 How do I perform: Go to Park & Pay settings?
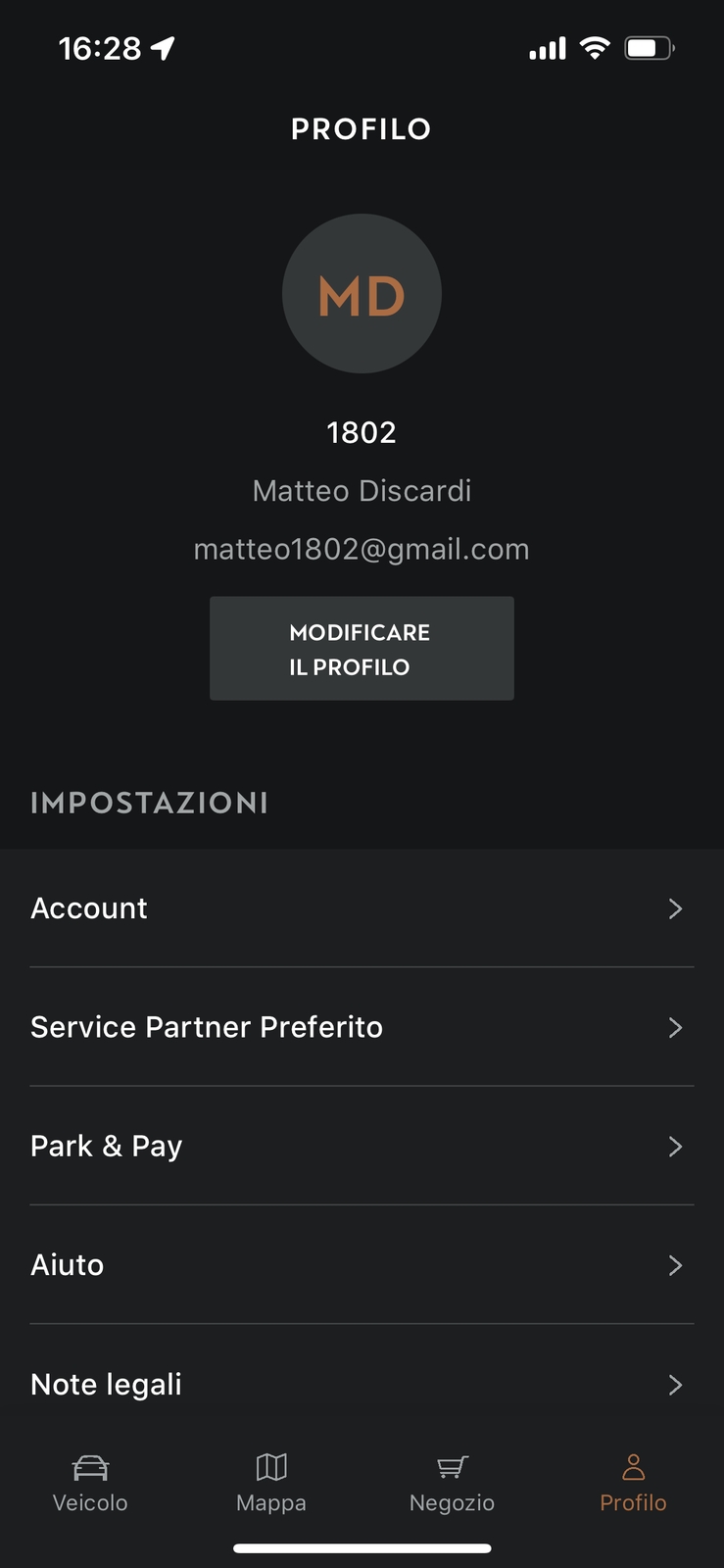[x=362, y=1146]
